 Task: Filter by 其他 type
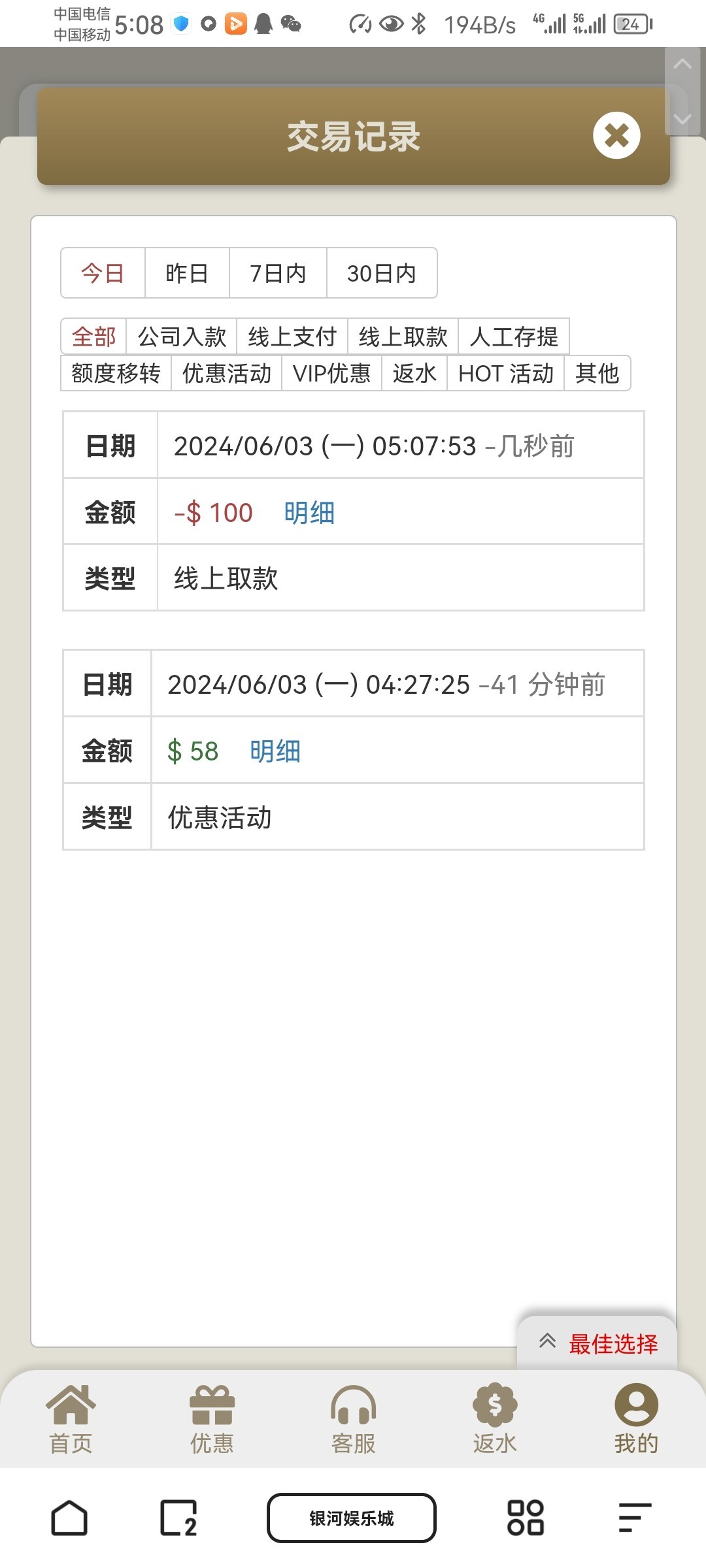click(597, 373)
